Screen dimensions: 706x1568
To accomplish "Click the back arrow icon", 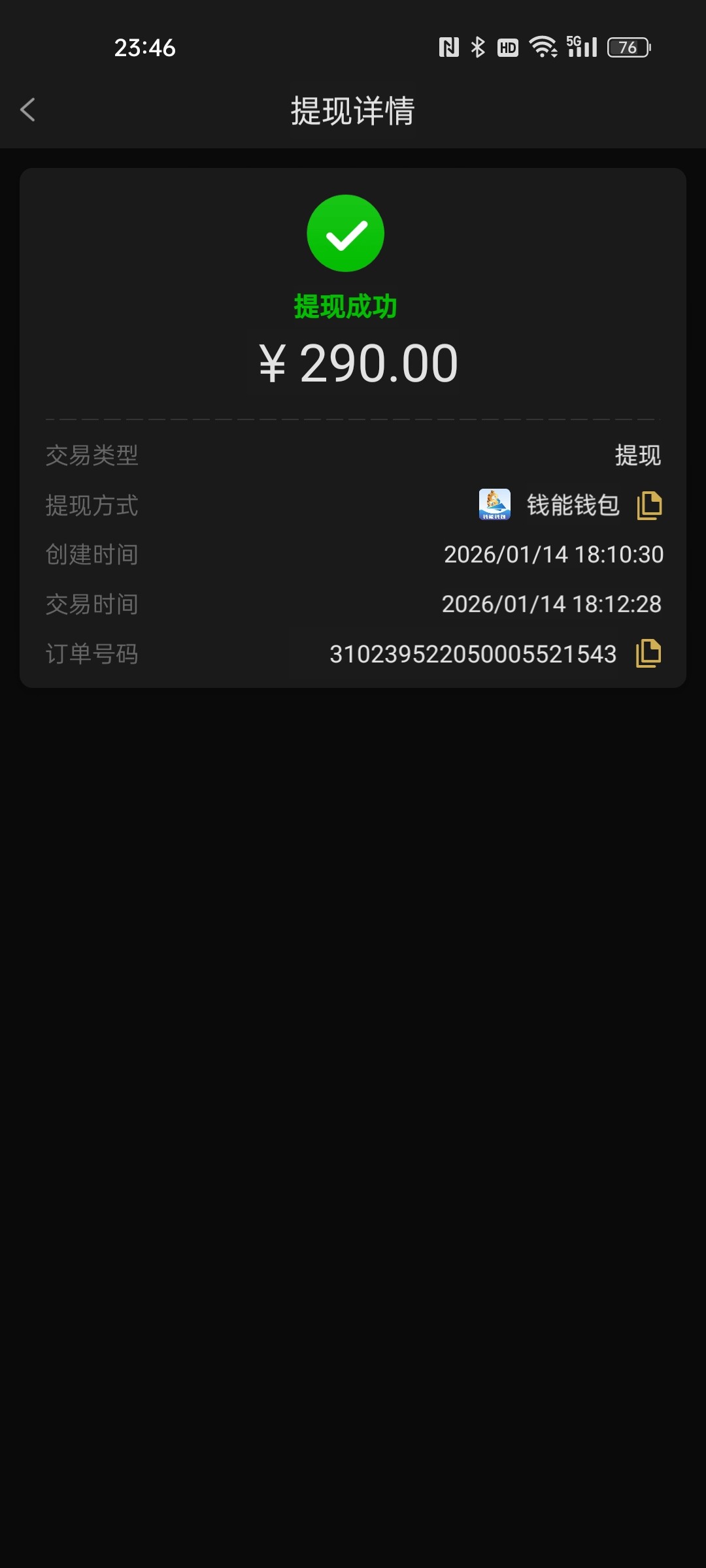I will 29,110.
